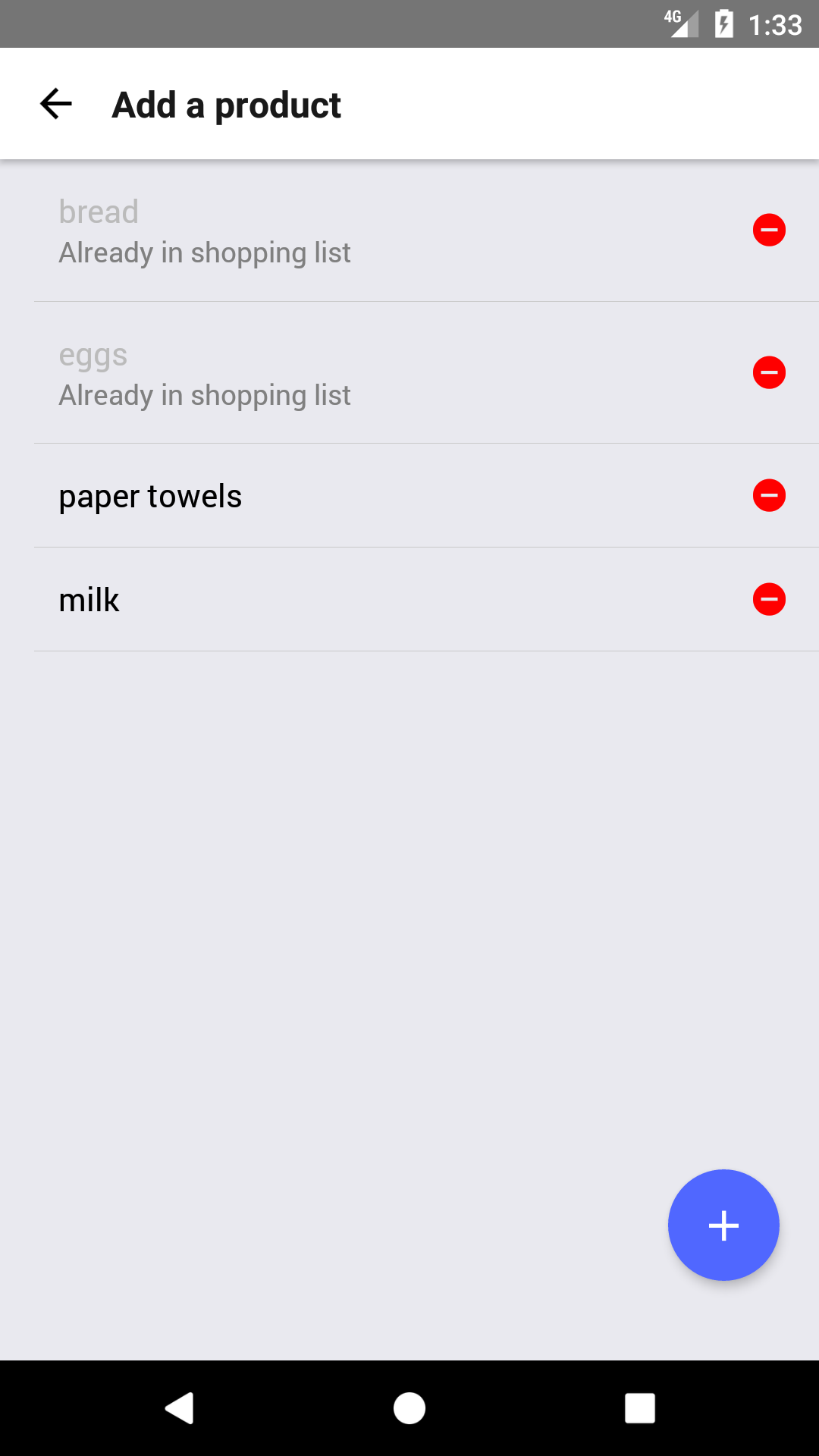Delete milk using the red minus icon
This screenshot has width=819, height=1456.
click(769, 599)
